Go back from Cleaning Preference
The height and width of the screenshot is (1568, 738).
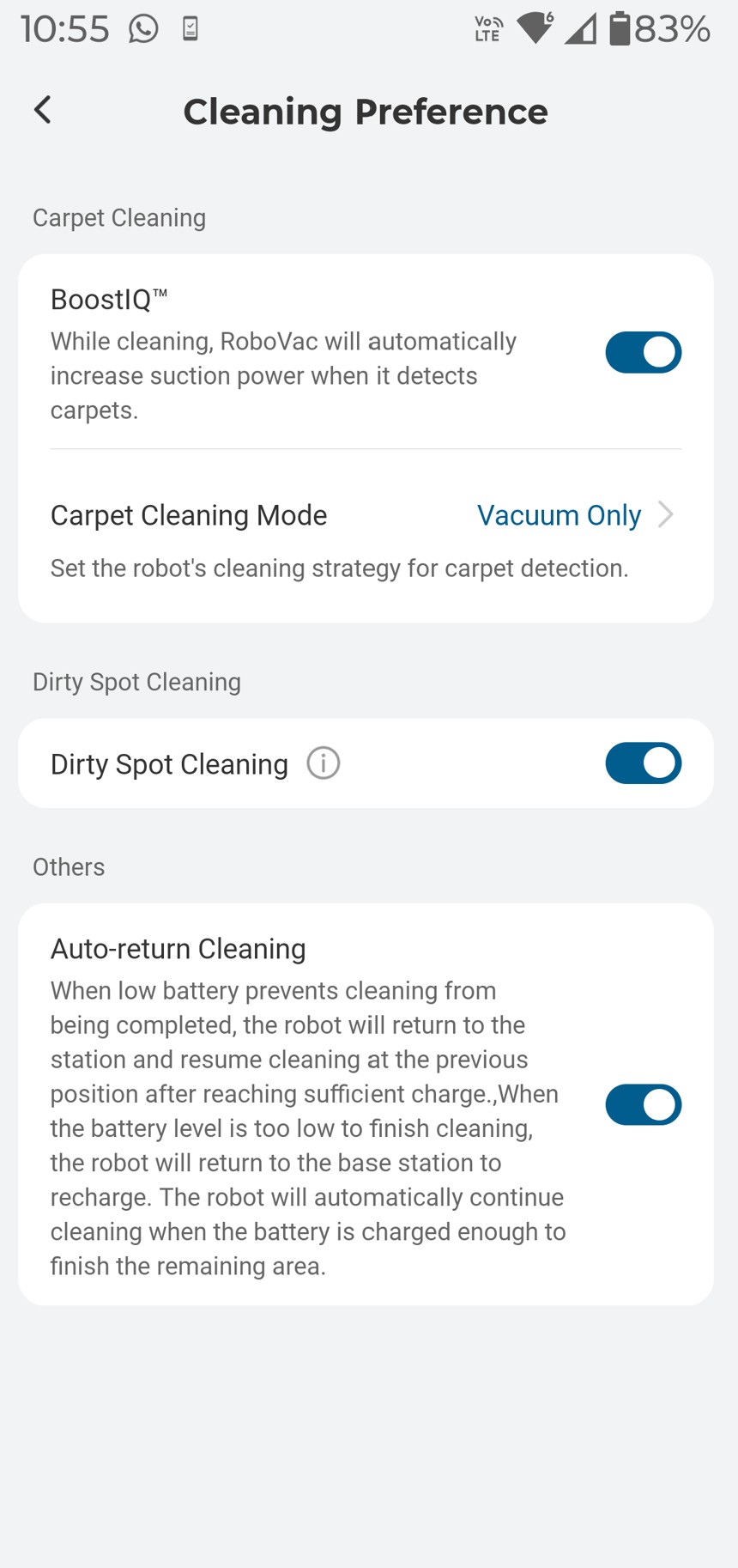(43, 110)
